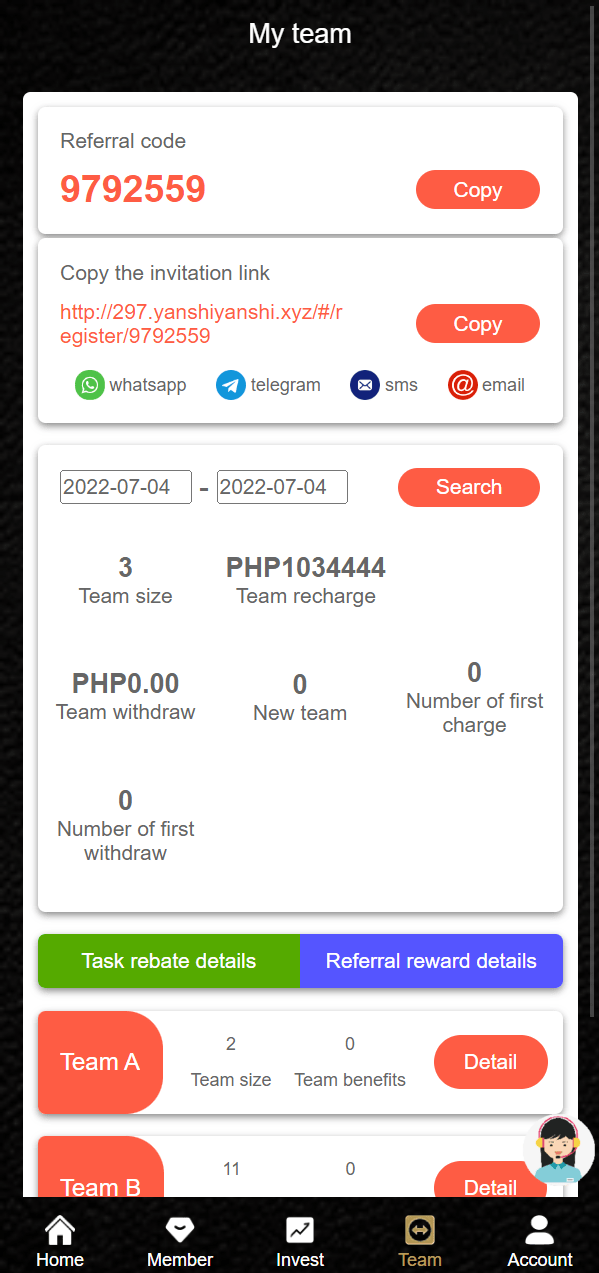Open the start date field
Screen dimensions: 599x1273
(x=126, y=487)
